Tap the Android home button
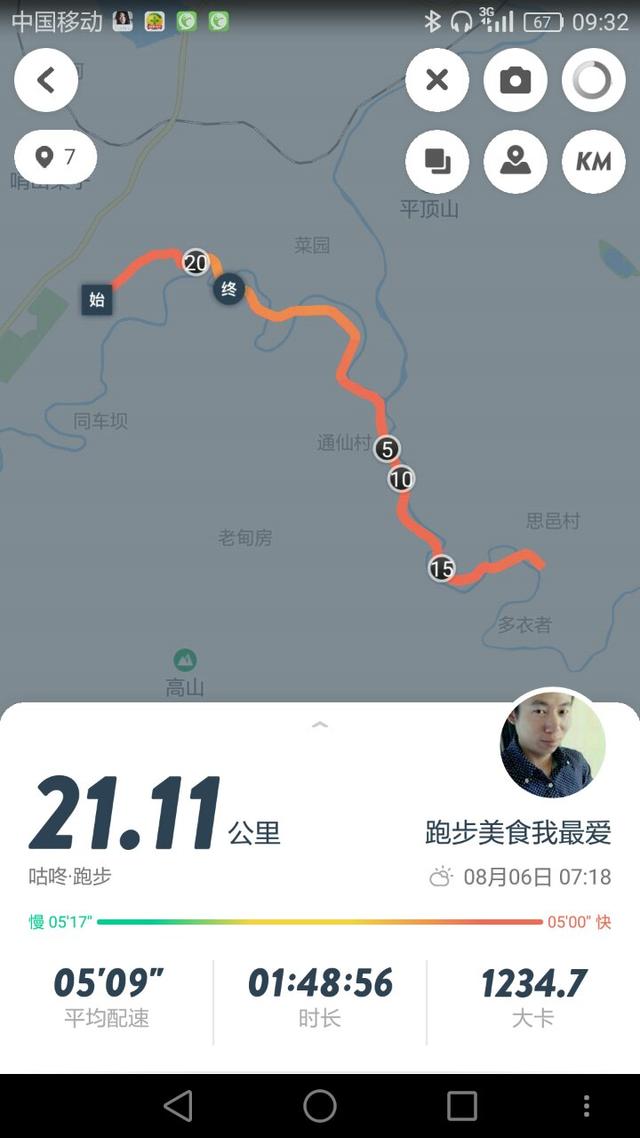This screenshot has width=640, height=1138. [320, 1105]
